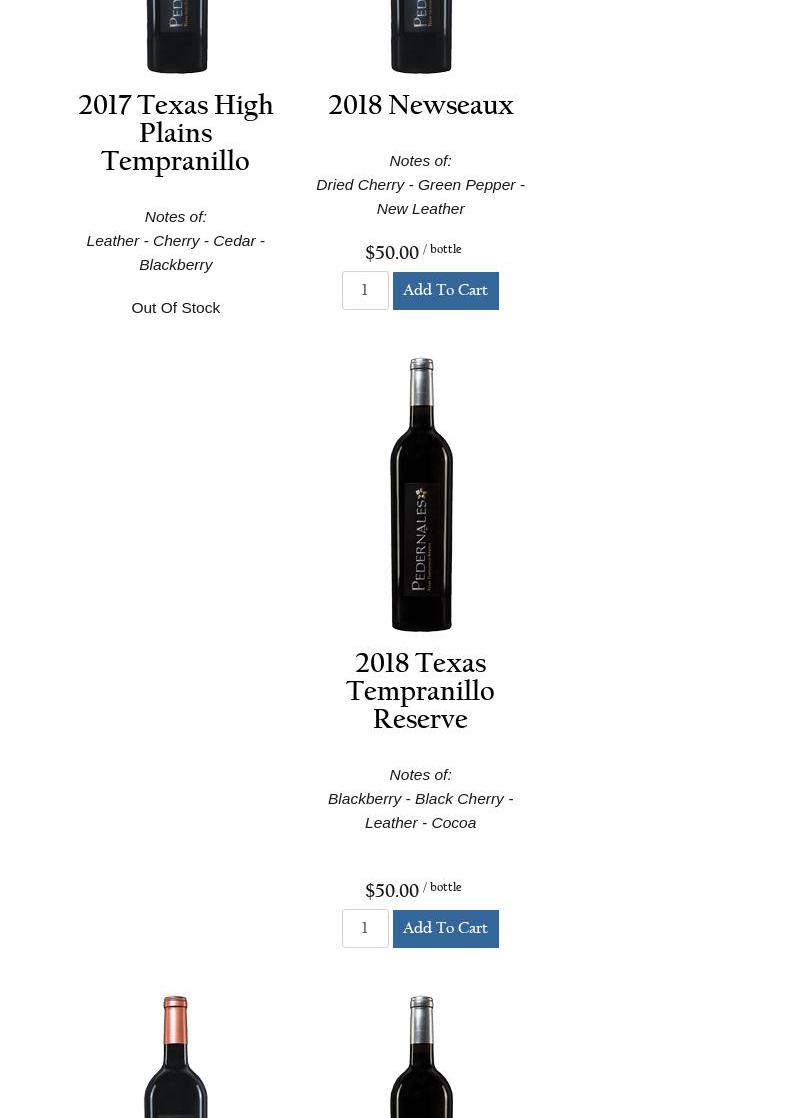Screen dimensions: 785x1118
Task: Add 2018 Newseaux to cart
Action: coord(446,290)
